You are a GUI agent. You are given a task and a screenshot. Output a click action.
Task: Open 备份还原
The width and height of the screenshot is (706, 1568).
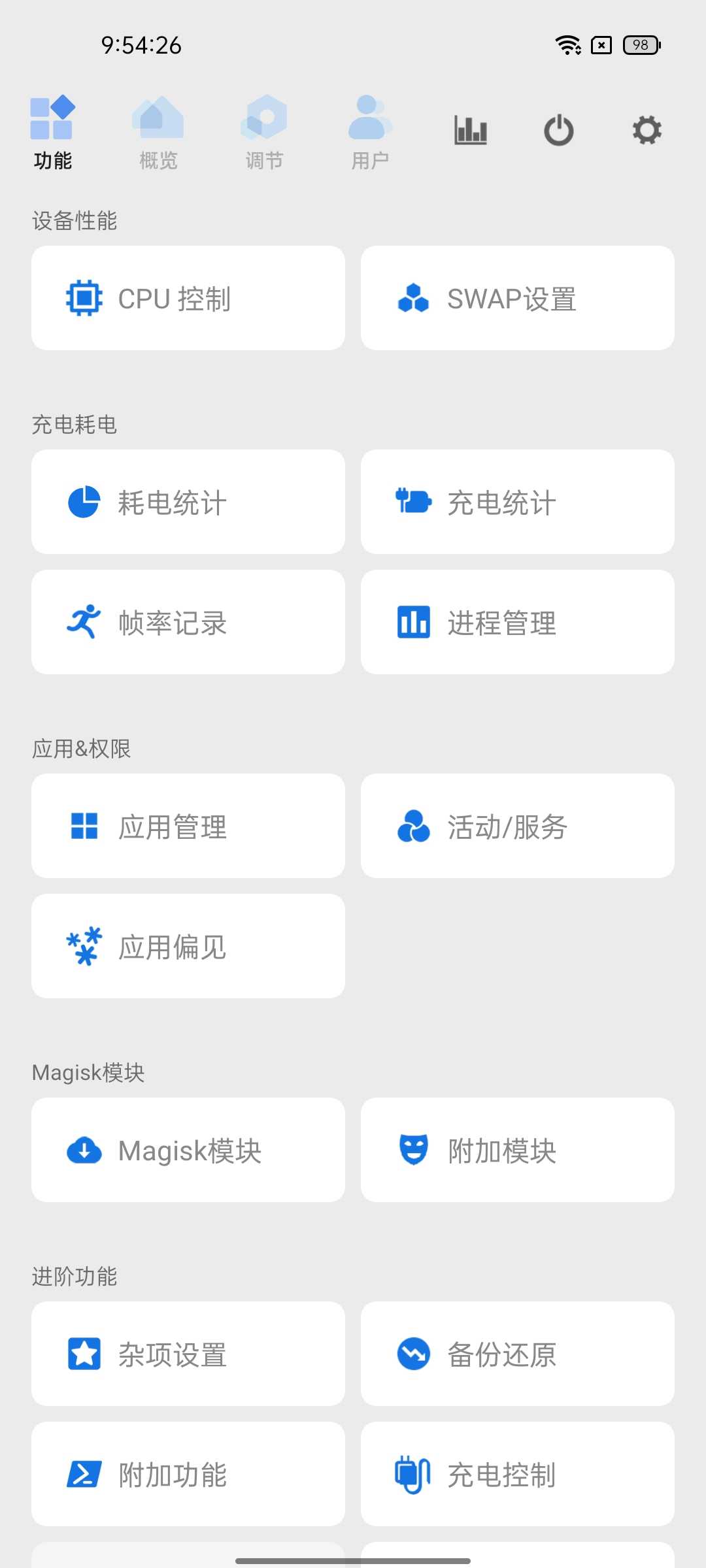pyautogui.click(x=518, y=1354)
